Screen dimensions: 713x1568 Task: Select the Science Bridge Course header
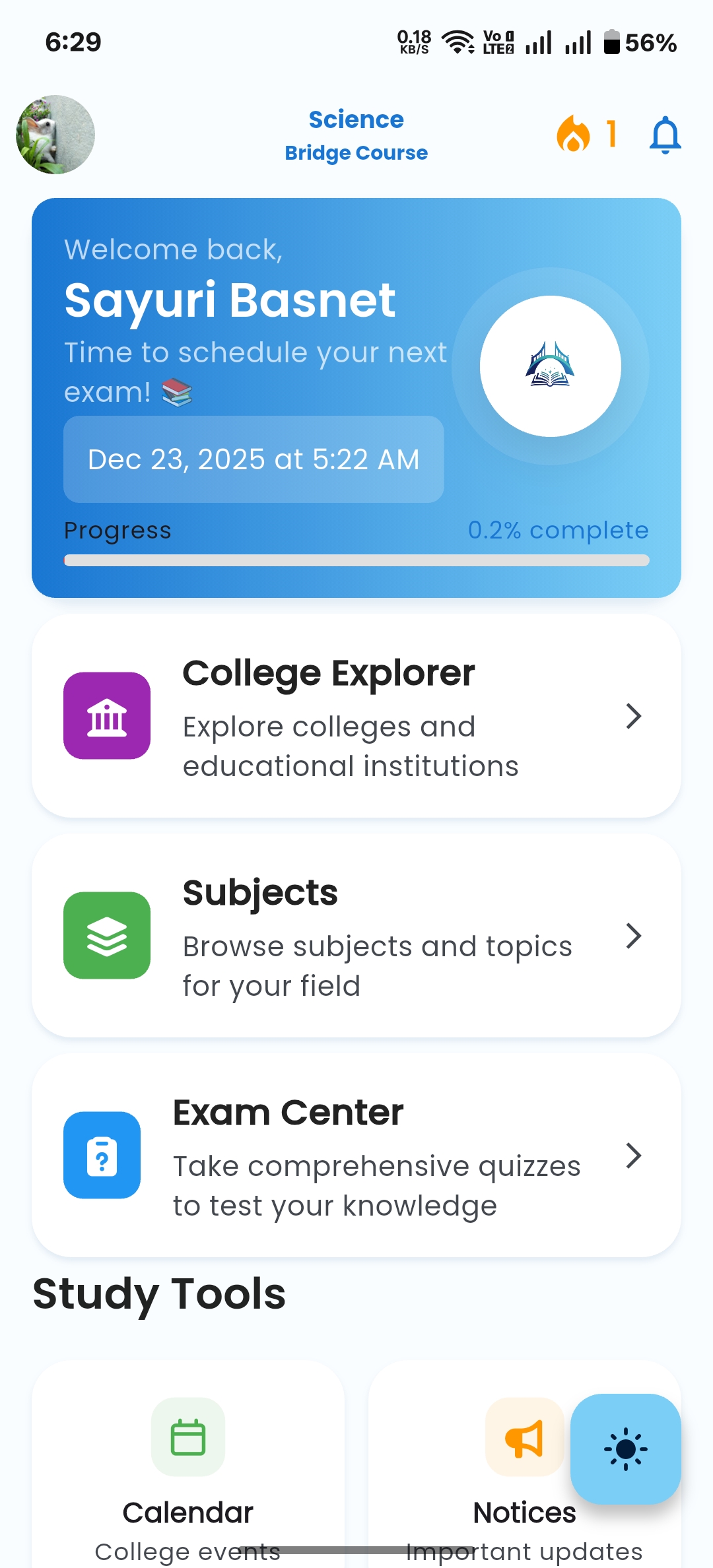[x=356, y=135]
